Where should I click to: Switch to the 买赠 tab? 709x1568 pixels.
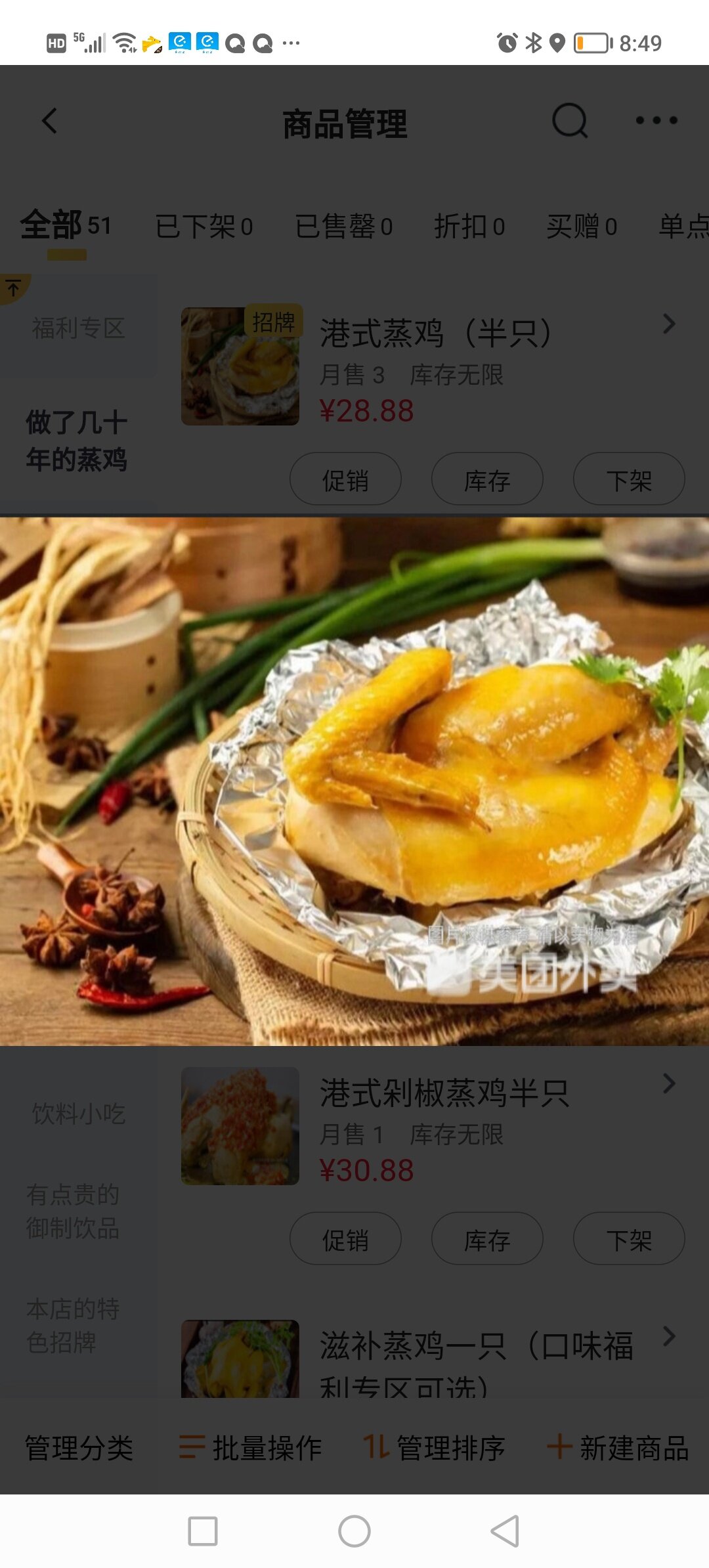point(582,227)
